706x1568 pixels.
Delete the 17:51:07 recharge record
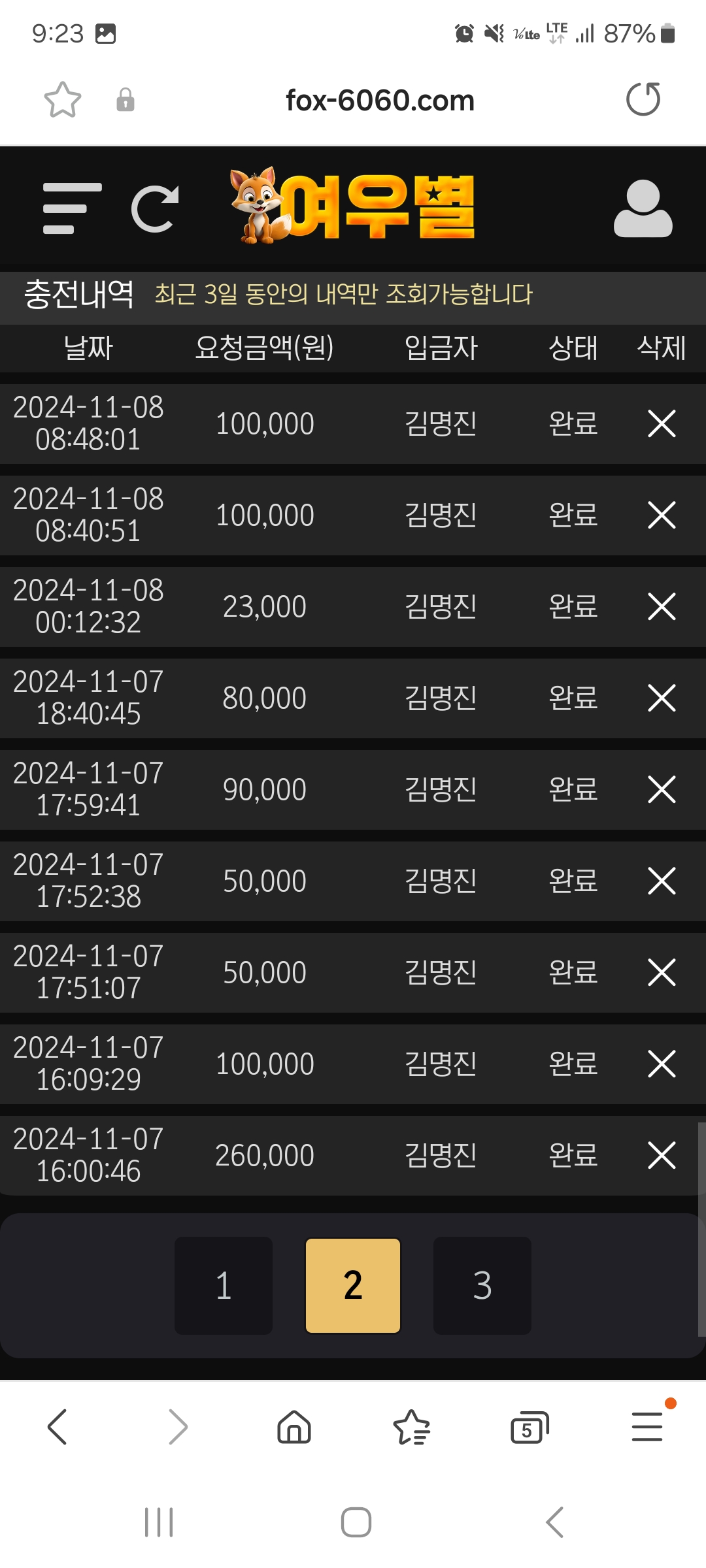pyautogui.click(x=661, y=972)
